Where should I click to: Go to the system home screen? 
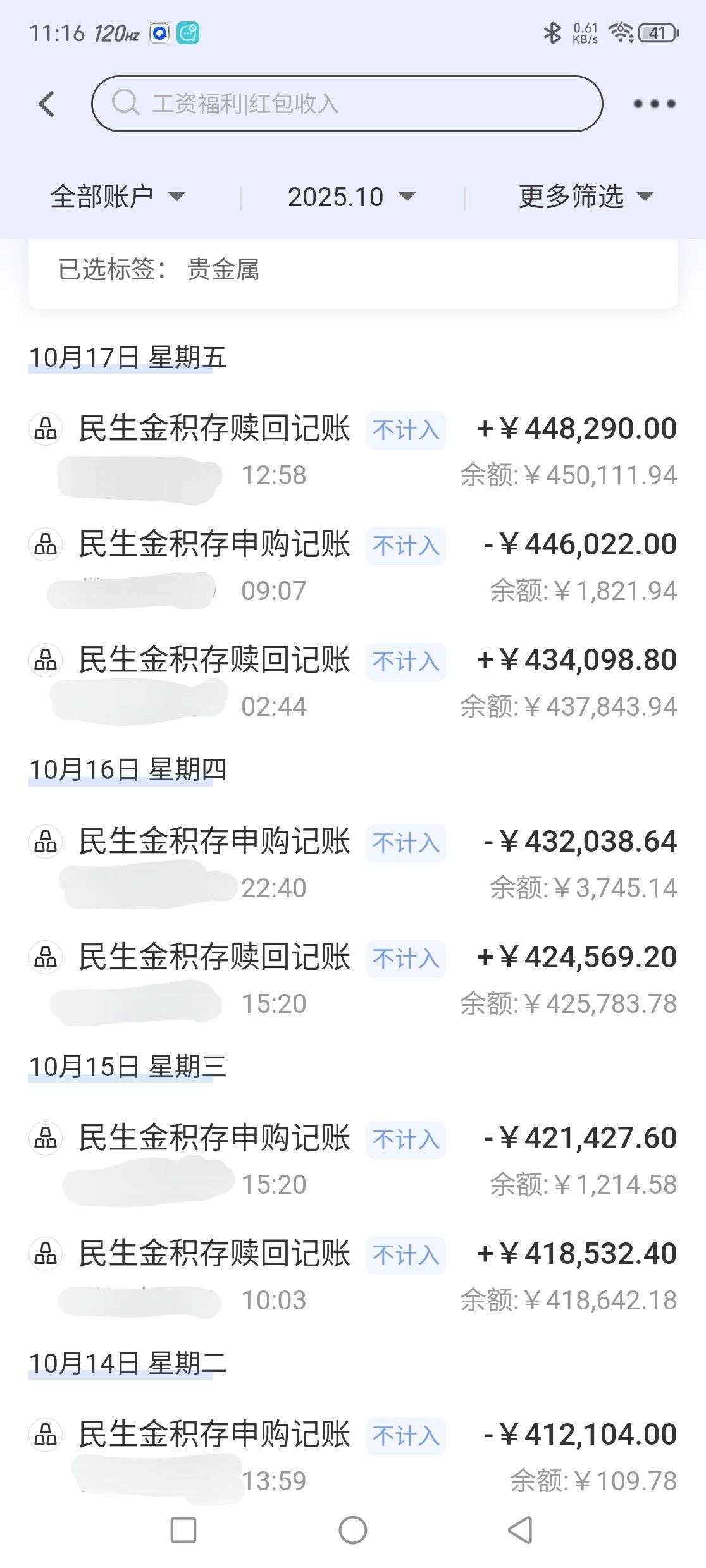pos(353,1530)
